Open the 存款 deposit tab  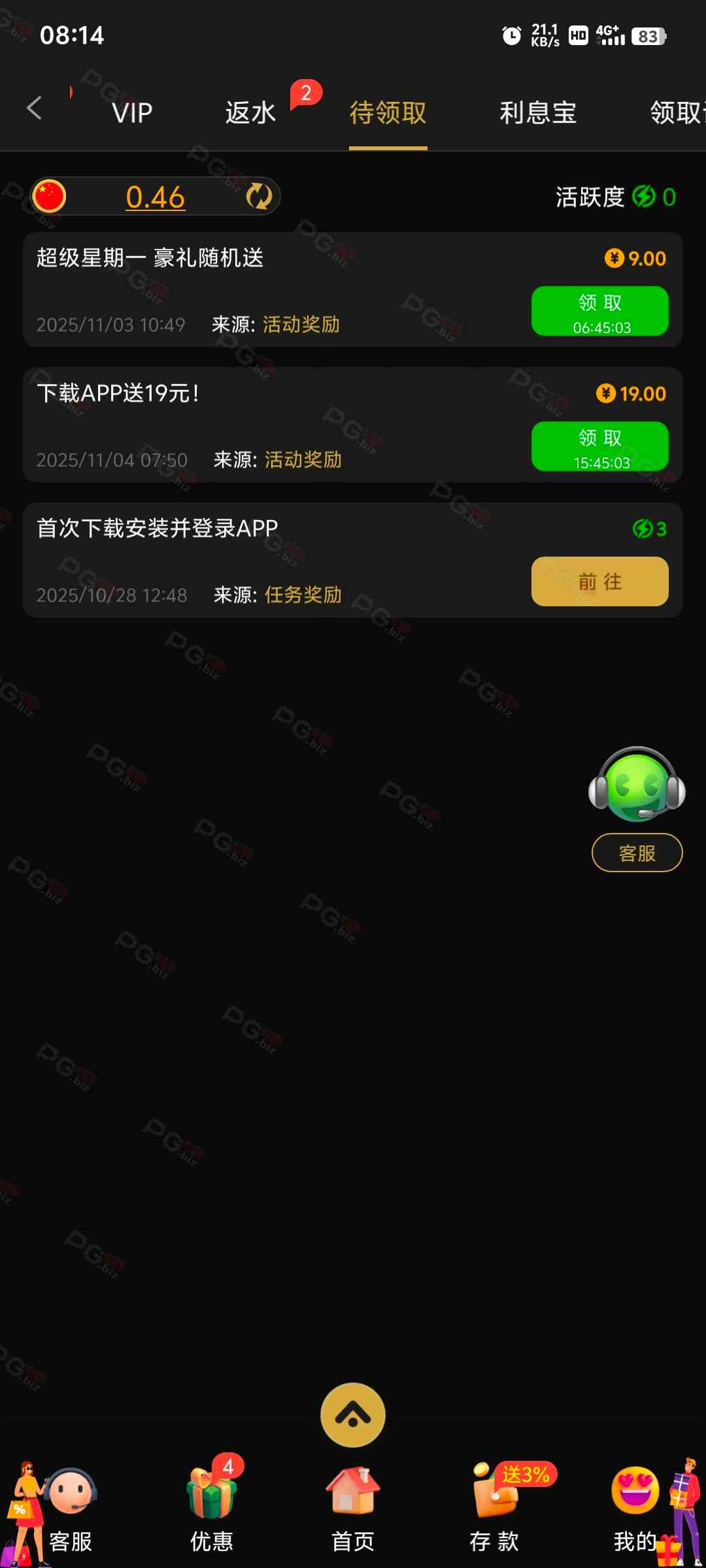[494, 1509]
